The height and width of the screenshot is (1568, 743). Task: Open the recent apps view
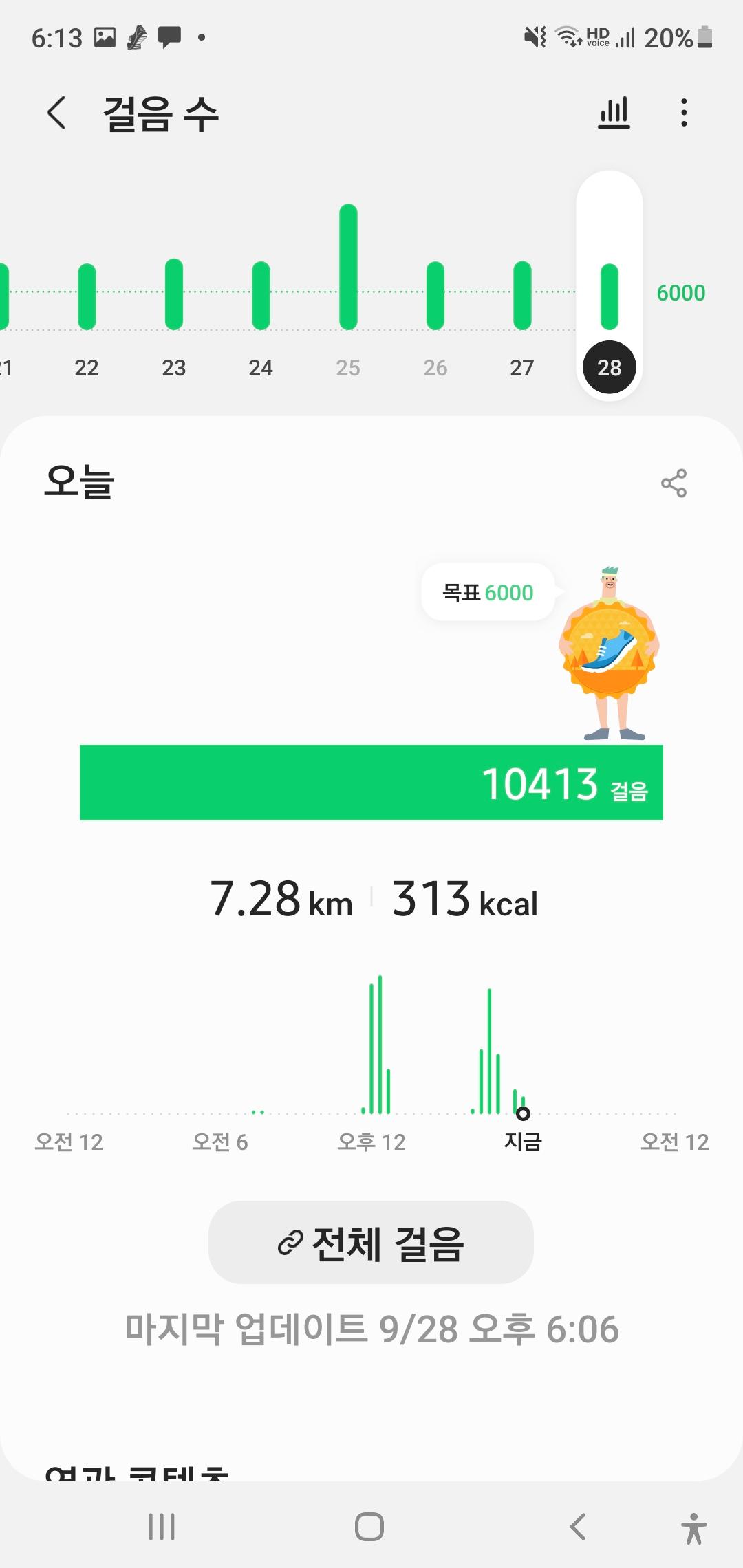pos(162,1527)
